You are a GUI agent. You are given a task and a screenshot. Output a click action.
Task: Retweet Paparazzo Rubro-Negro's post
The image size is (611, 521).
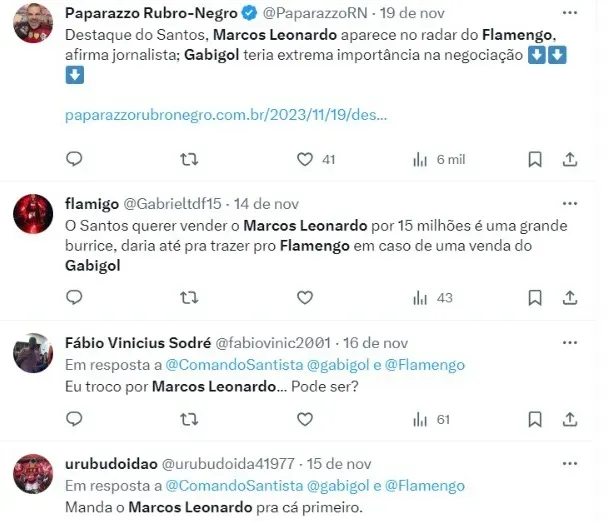pyautogui.click(x=188, y=159)
